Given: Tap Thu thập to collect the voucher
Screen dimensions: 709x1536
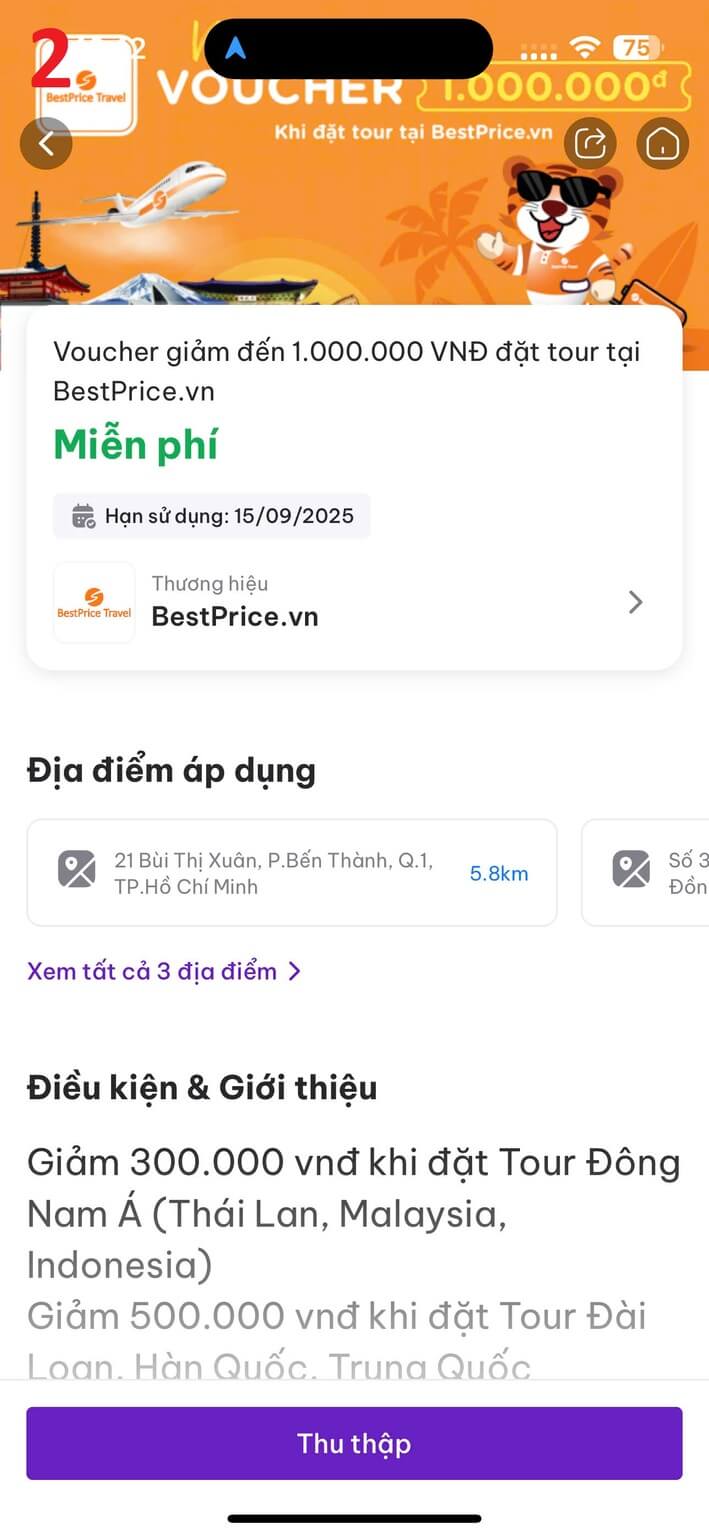Looking at the screenshot, I should [354, 1443].
